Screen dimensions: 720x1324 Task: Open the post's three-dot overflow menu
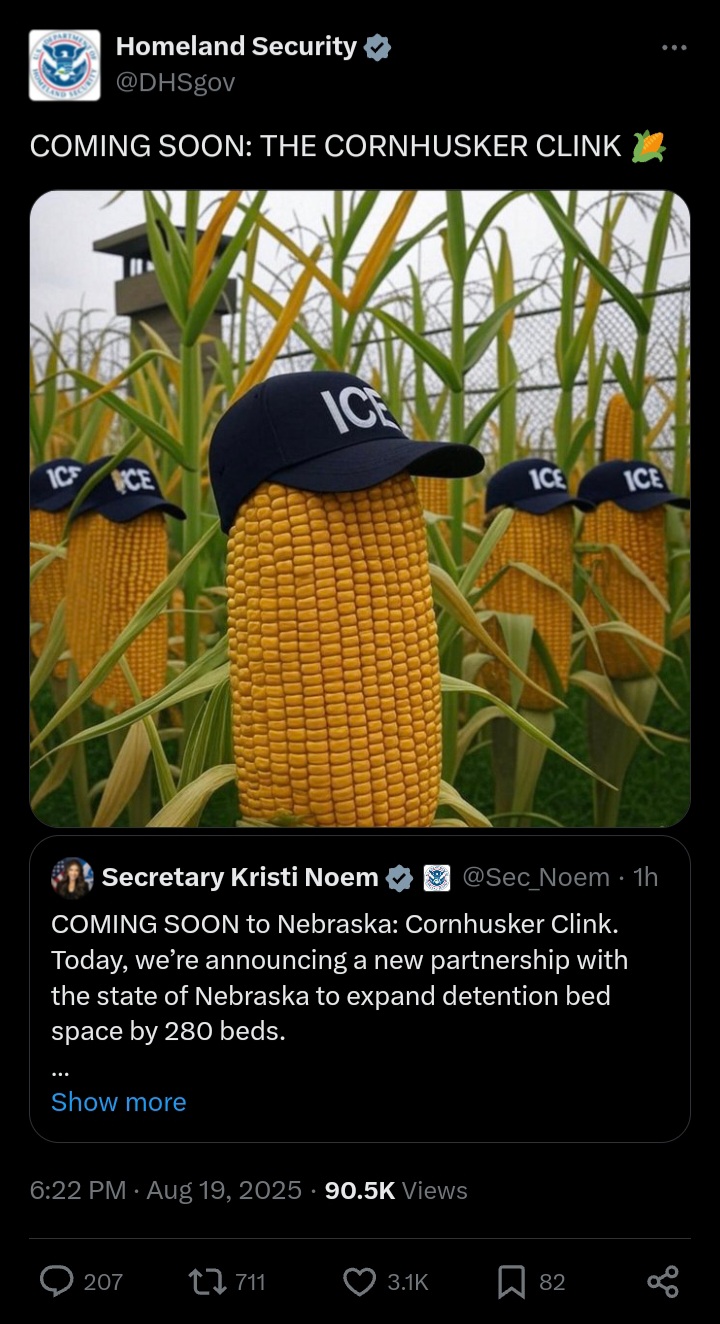tap(674, 47)
